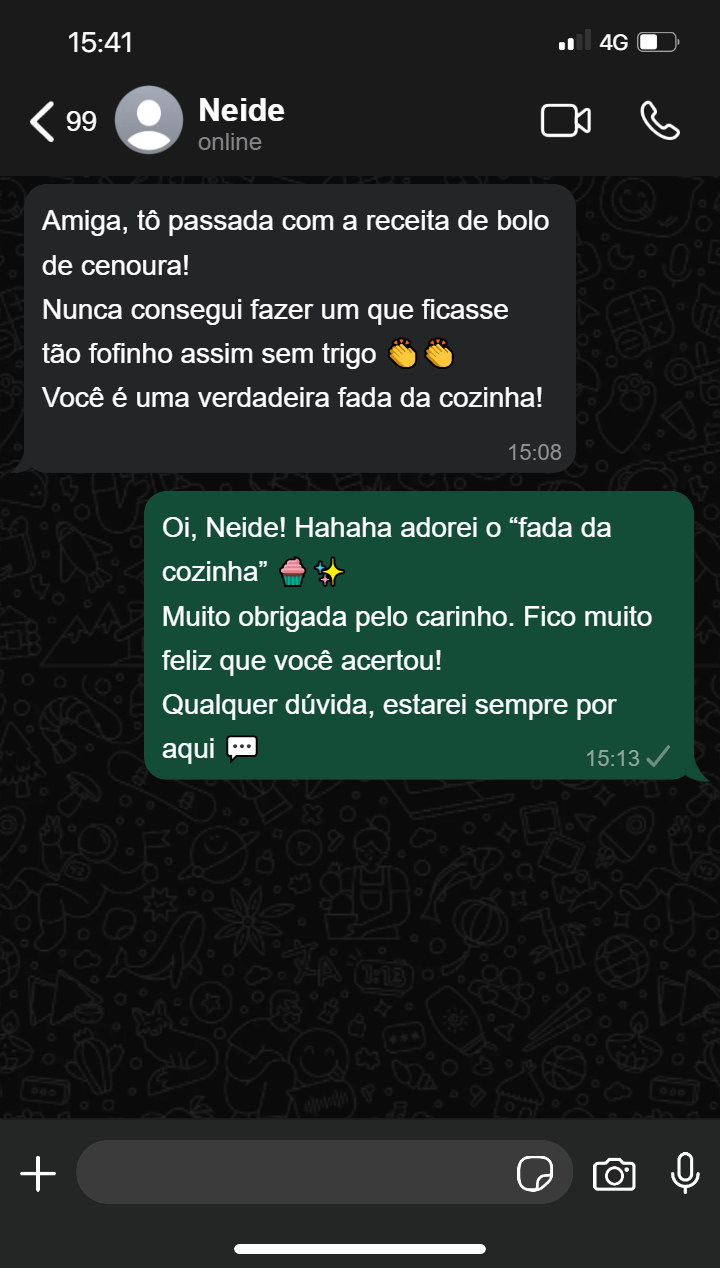The width and height of the screenshot is (720, 1268).
Task: Focus the message text field
Action: pyautogui.click(x=290, y=1172)
